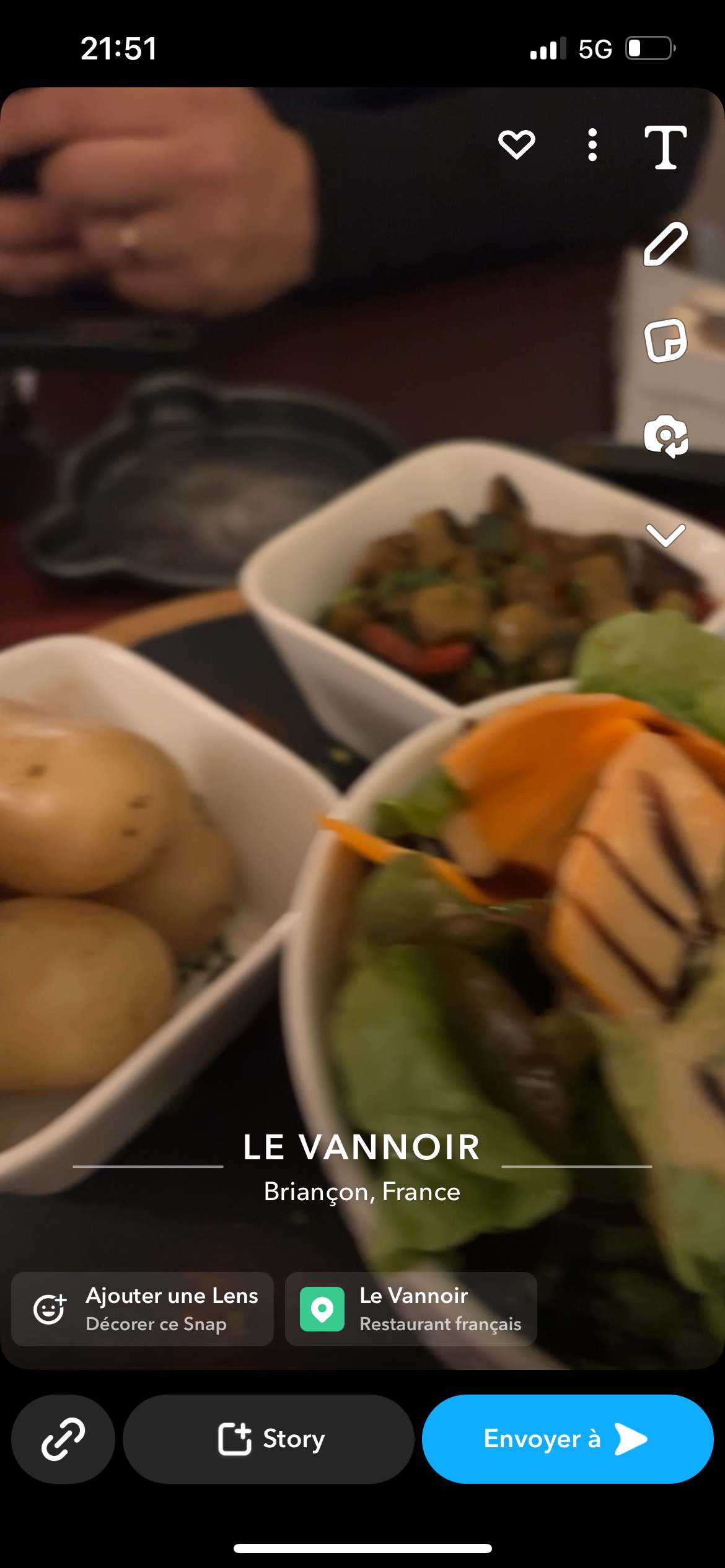This screenshot has height=1568, width=725.
Task: Add this snap to Story
Action: (x=268, y=1439)
